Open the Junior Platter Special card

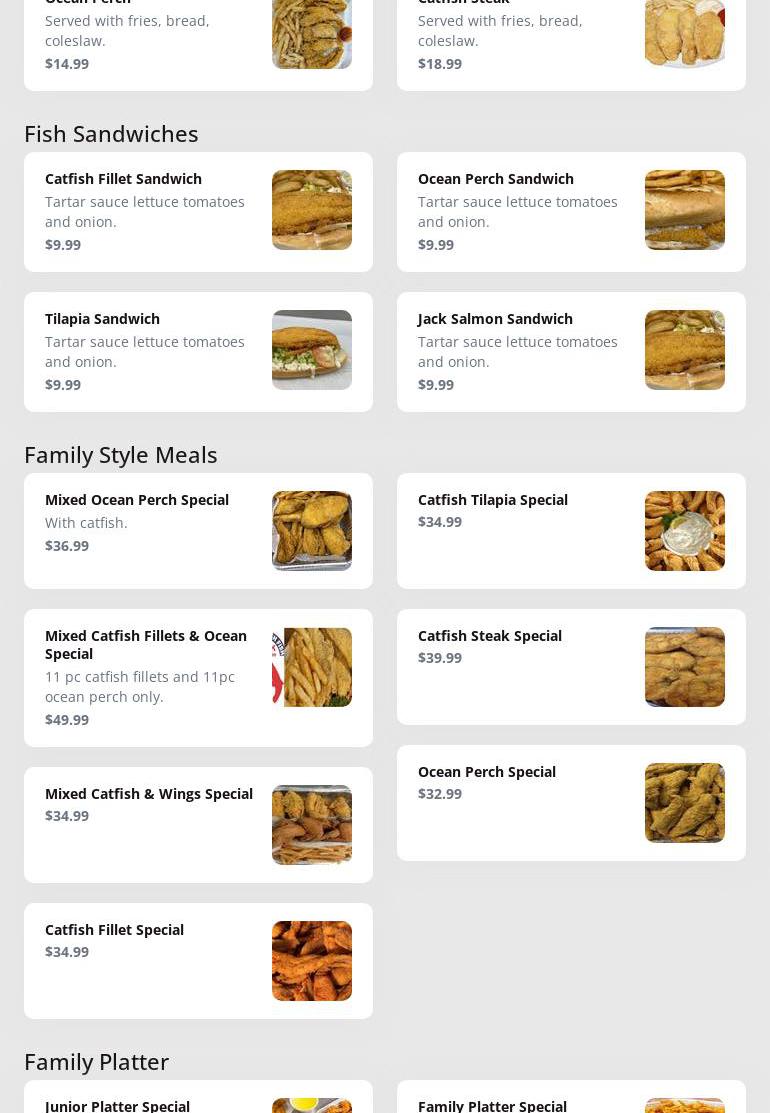[x=198, y=1100]
